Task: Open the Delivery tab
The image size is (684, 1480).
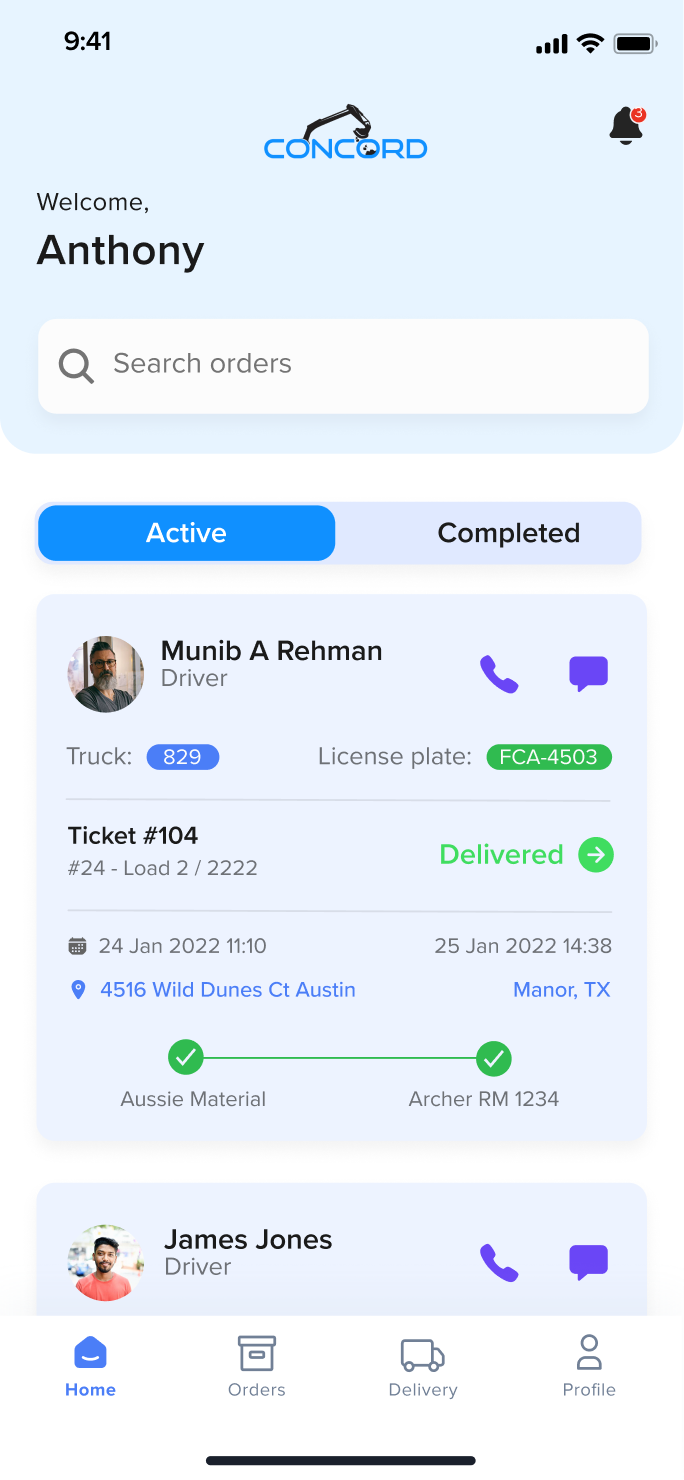Action: 423,1367
